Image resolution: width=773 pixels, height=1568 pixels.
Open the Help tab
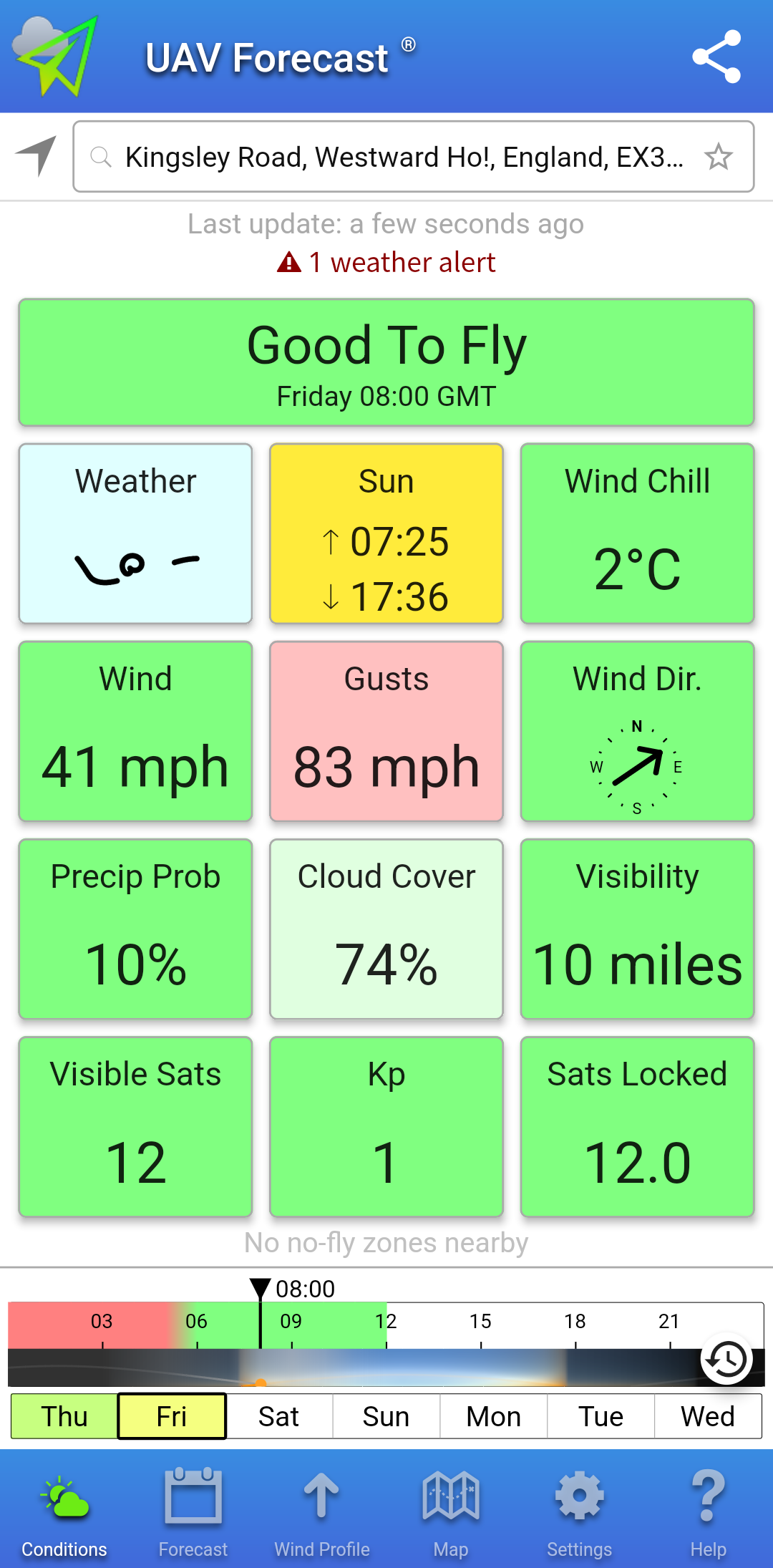click(708, 1509)
